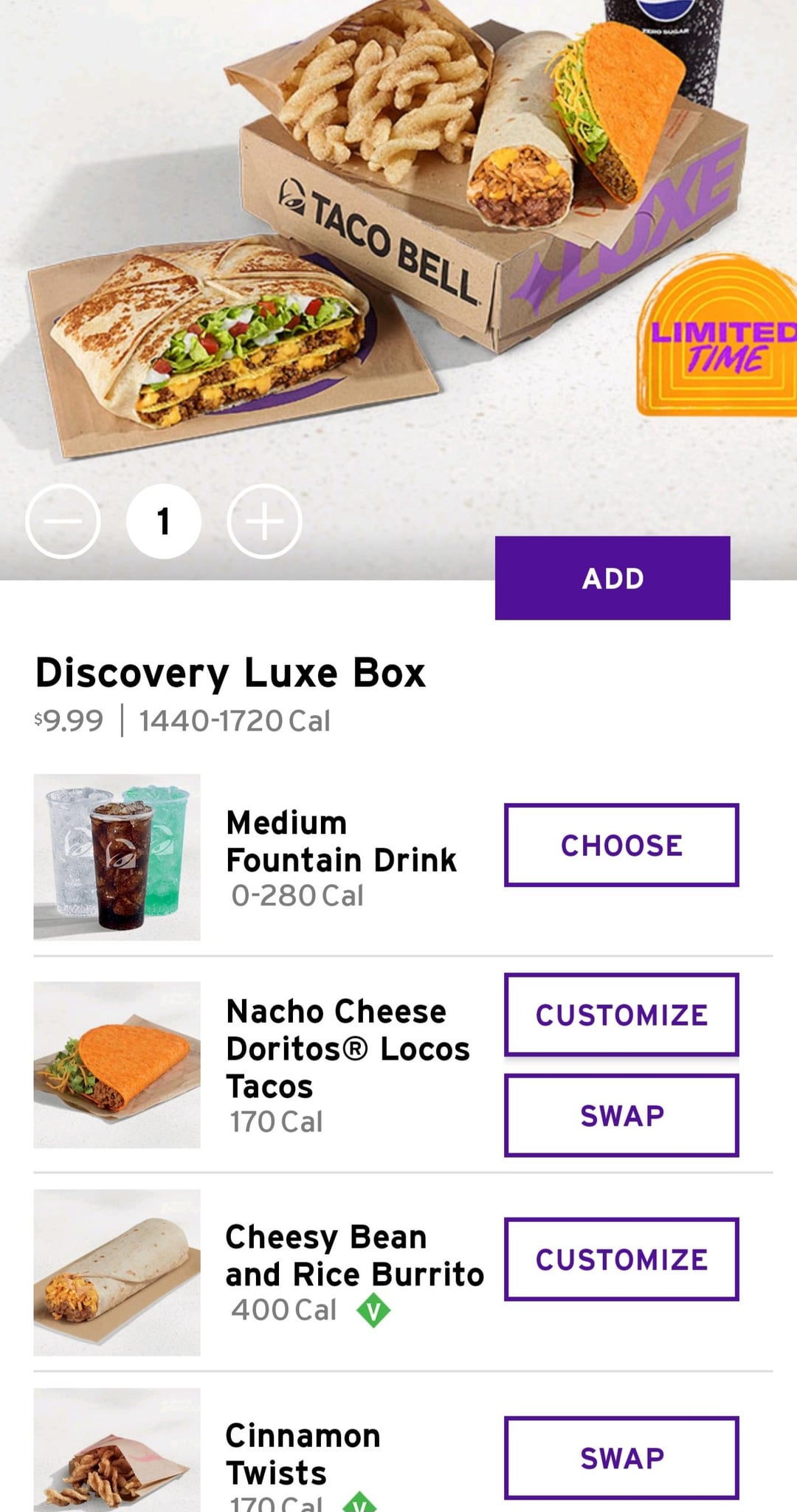Add the Discovery Luxe Box to order
The image size is (797, 1512).
pos(613,578)
